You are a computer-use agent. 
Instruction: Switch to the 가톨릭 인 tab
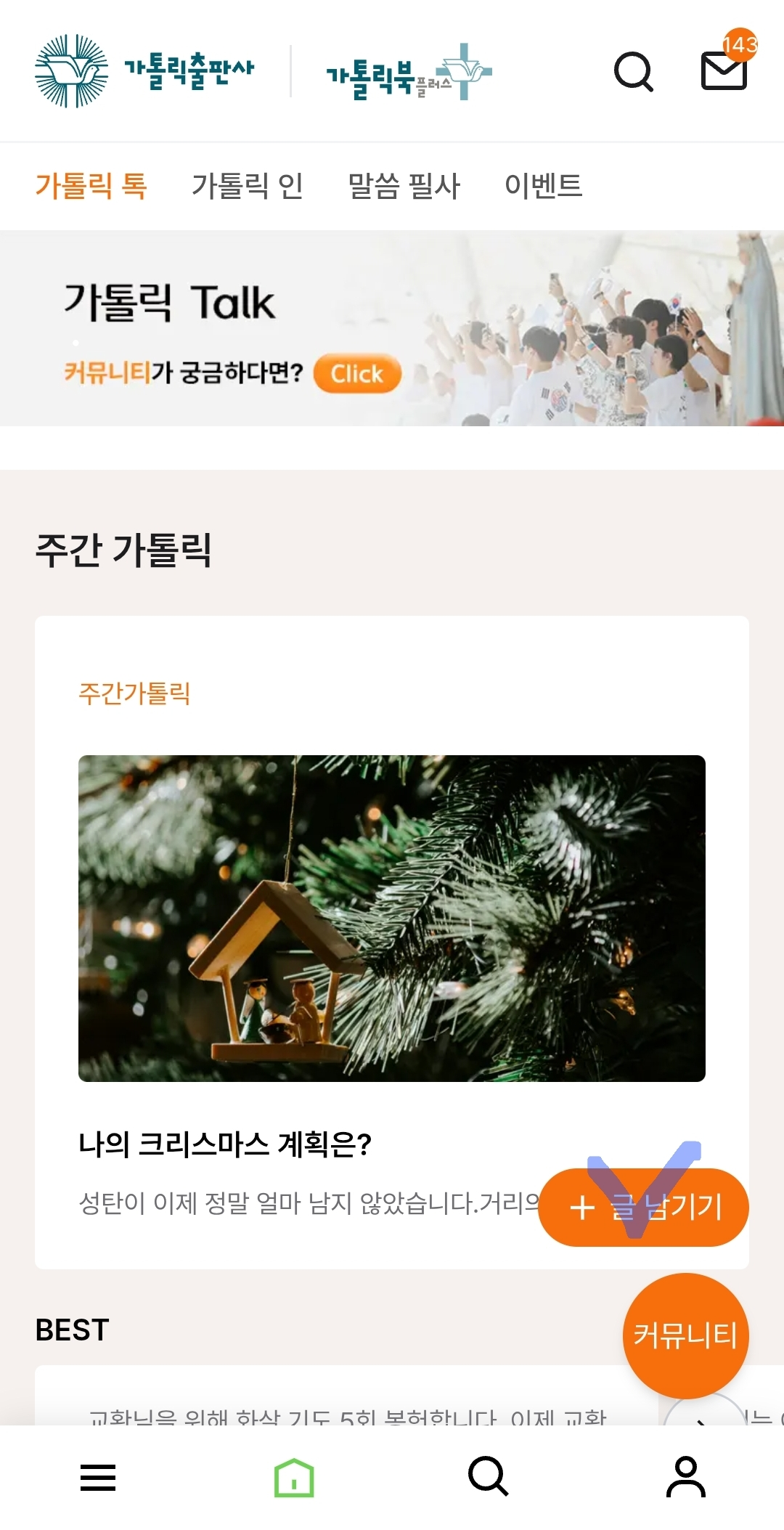pyautogui.click(x=248, y=186)
